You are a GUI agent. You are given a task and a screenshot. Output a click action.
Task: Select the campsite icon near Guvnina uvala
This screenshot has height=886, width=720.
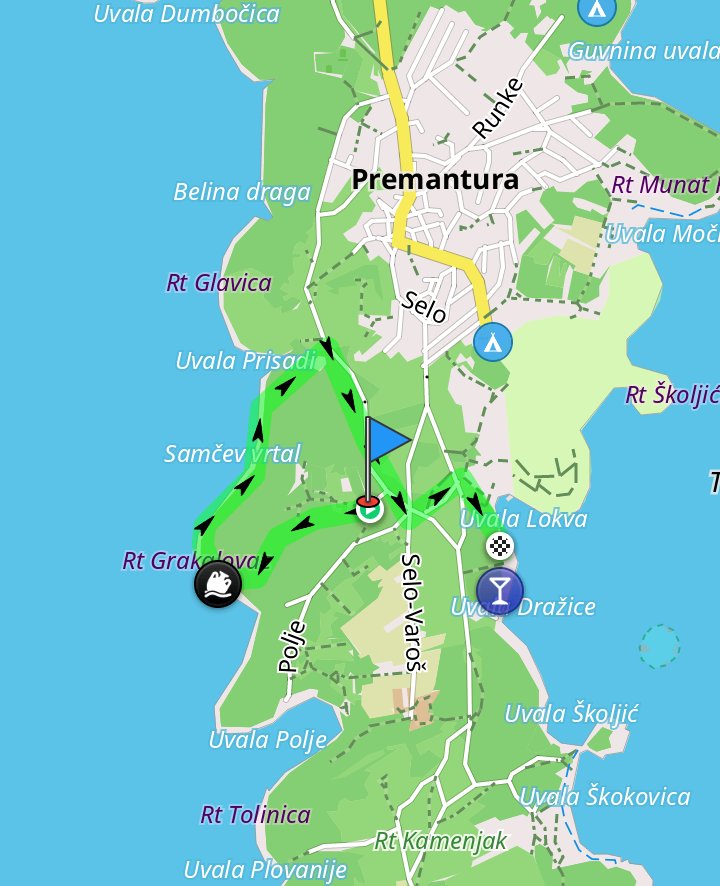tap(597, 9)
